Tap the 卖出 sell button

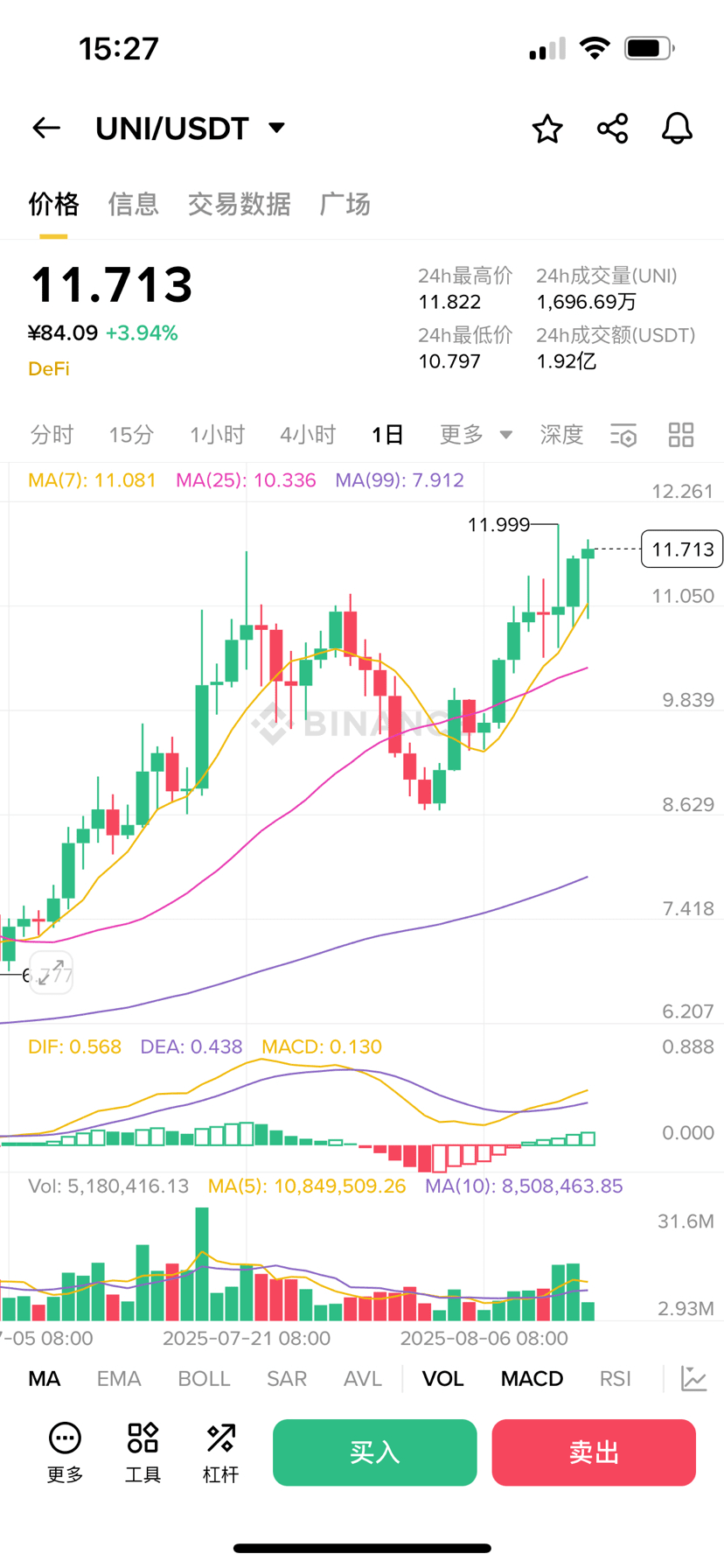click(594, 1452)
